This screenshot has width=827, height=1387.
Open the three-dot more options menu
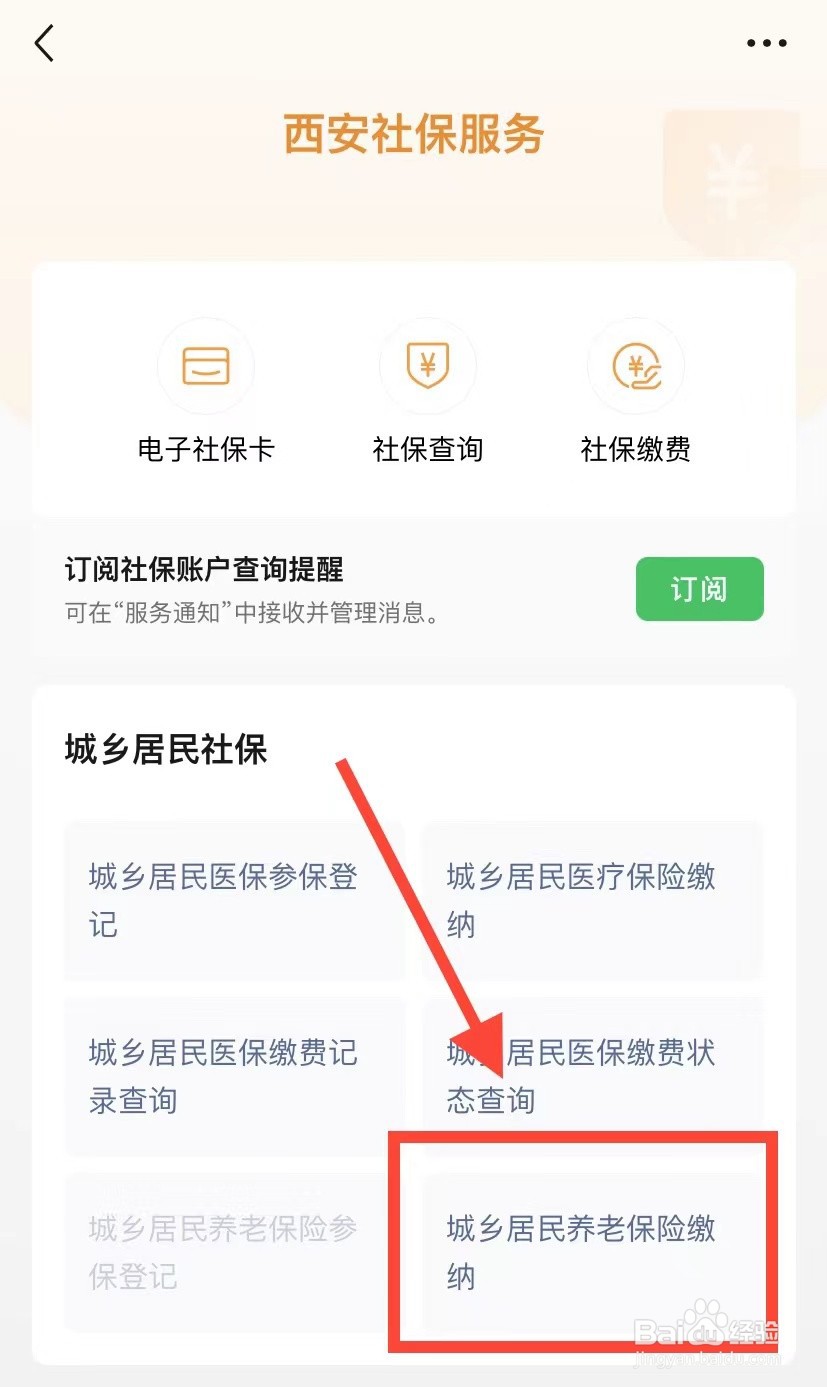pyautogui.click(x=766, y=42)
